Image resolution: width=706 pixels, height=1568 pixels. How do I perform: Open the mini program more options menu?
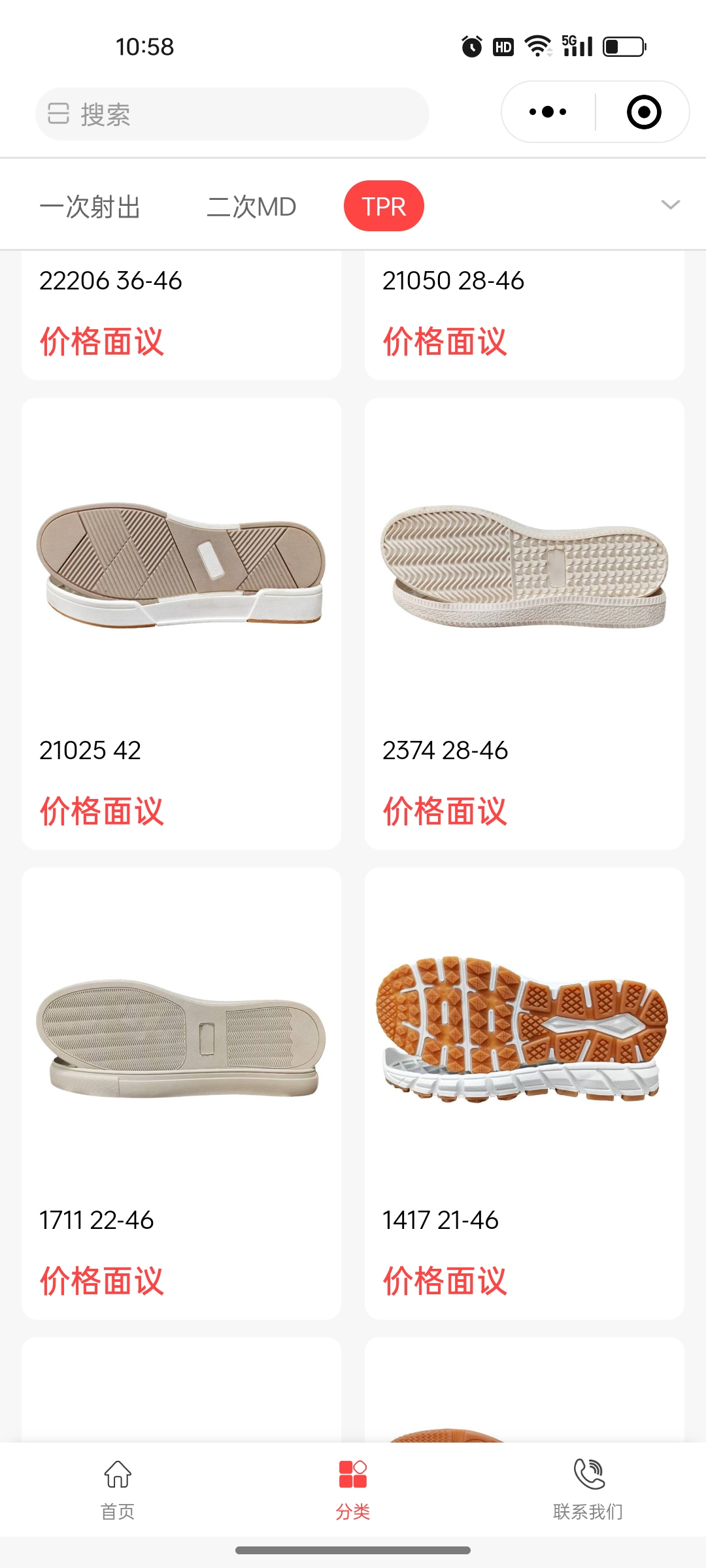coord(548,112)
